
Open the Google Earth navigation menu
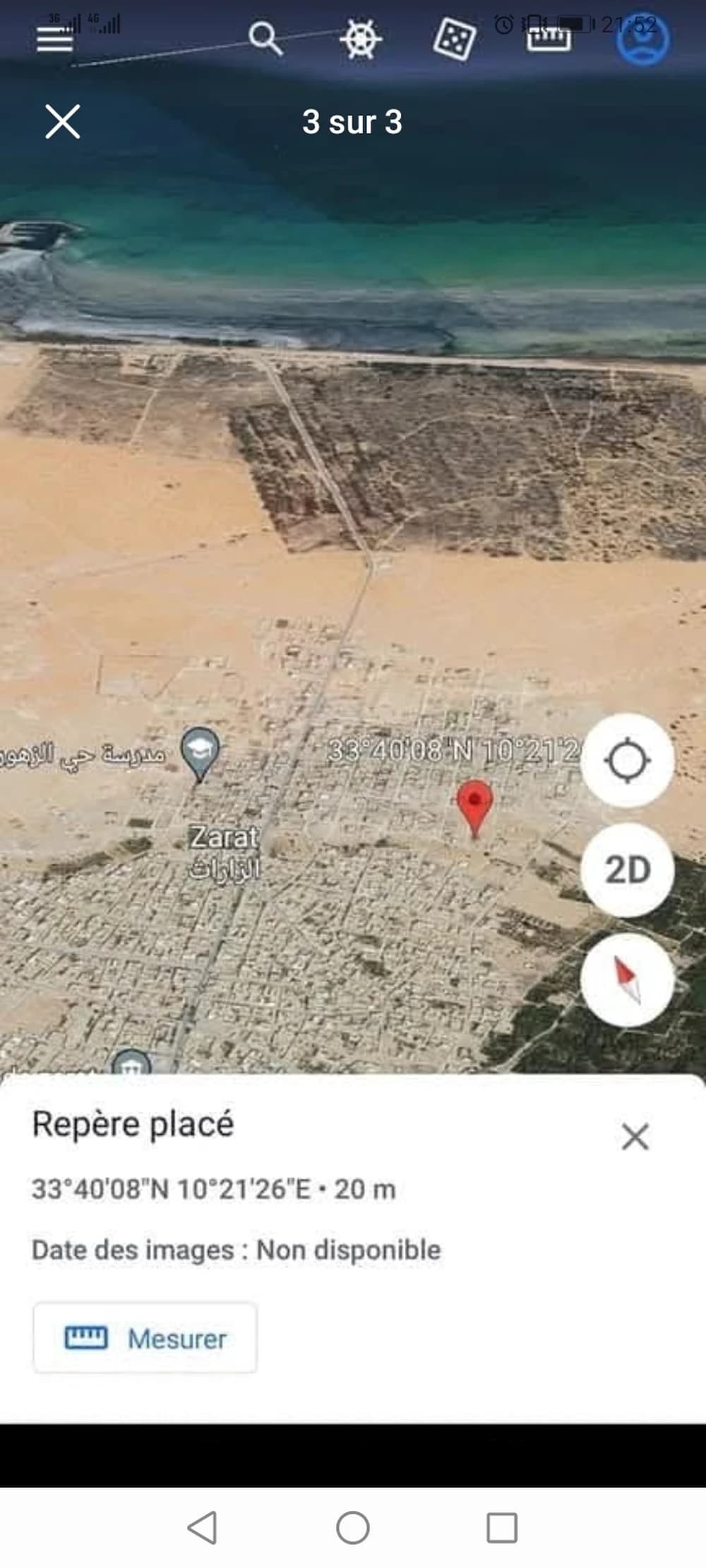click(x=55, y=41)
